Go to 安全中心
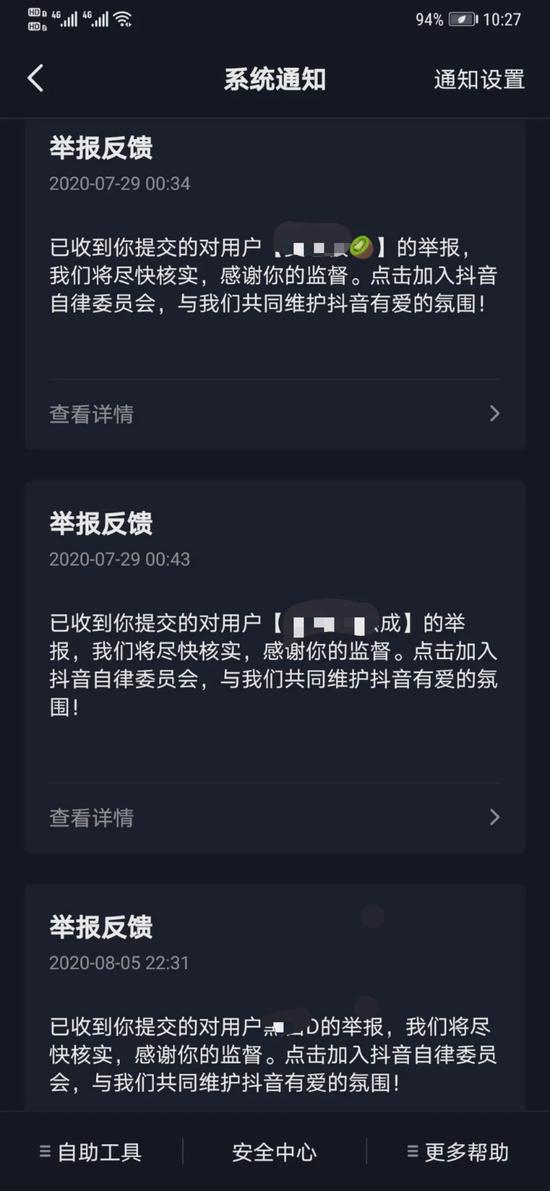Image resolution: width=550 pixels, height=1191 pixels. click(x=274, y=1152)
